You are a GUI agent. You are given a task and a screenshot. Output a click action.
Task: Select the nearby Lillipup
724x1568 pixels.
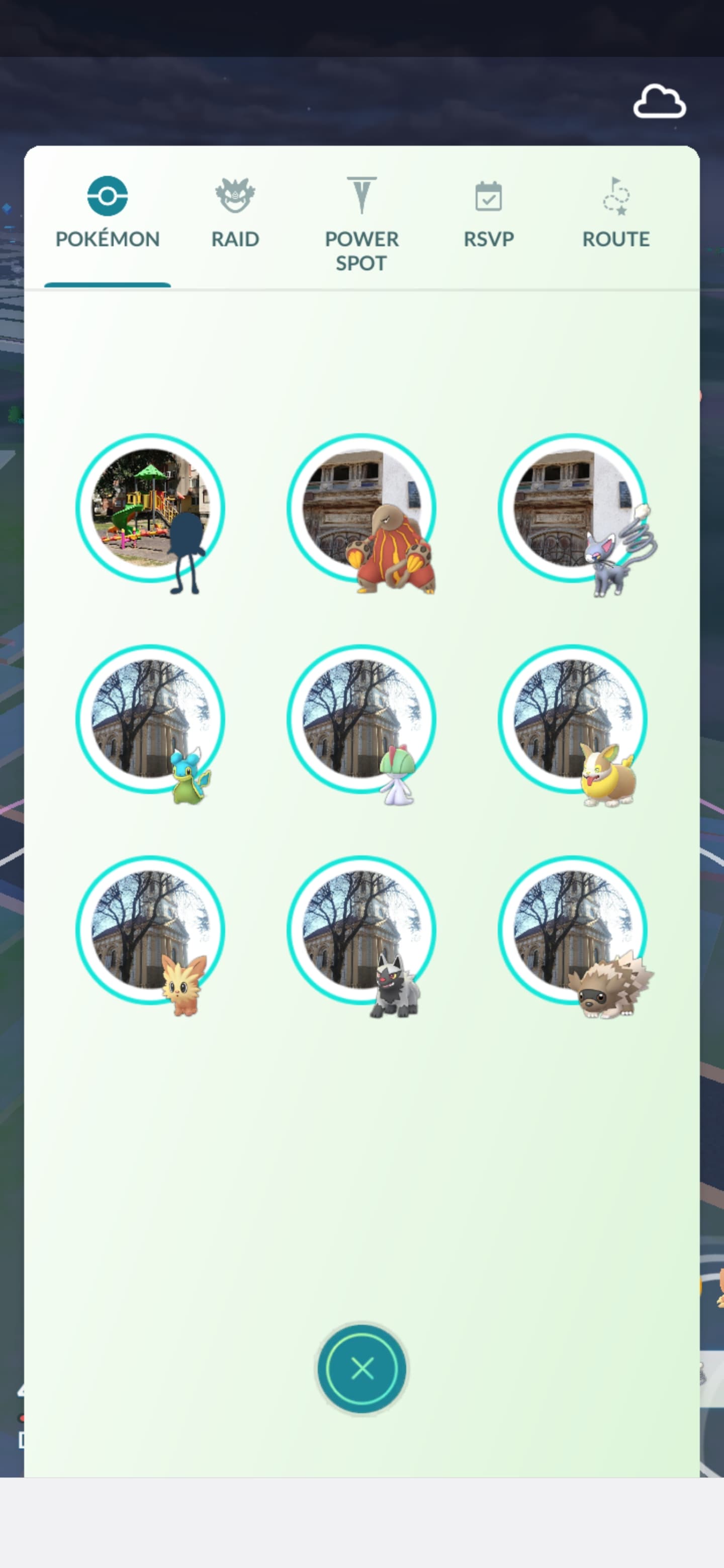[x=150, y=934]
